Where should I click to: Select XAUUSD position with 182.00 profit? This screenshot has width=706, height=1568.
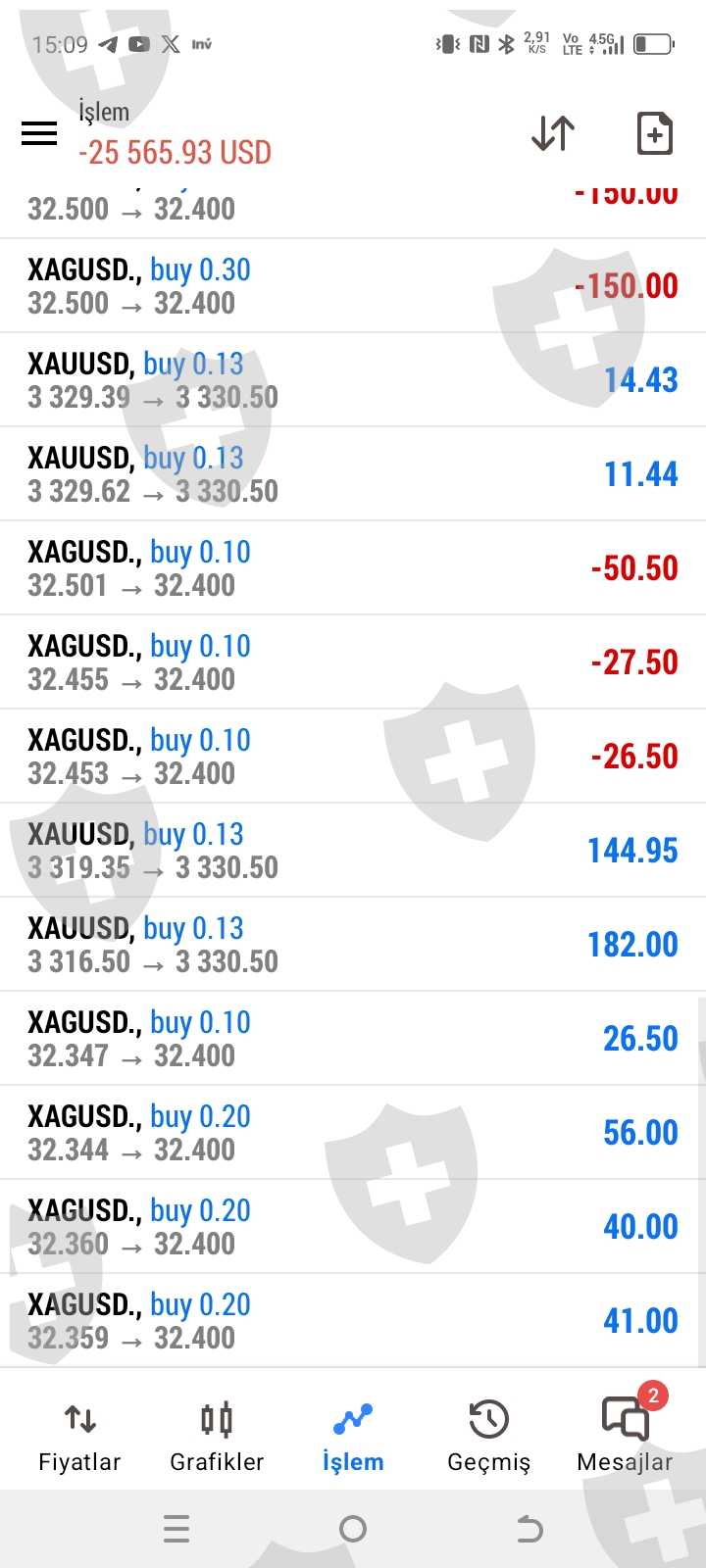coord(353,945)
